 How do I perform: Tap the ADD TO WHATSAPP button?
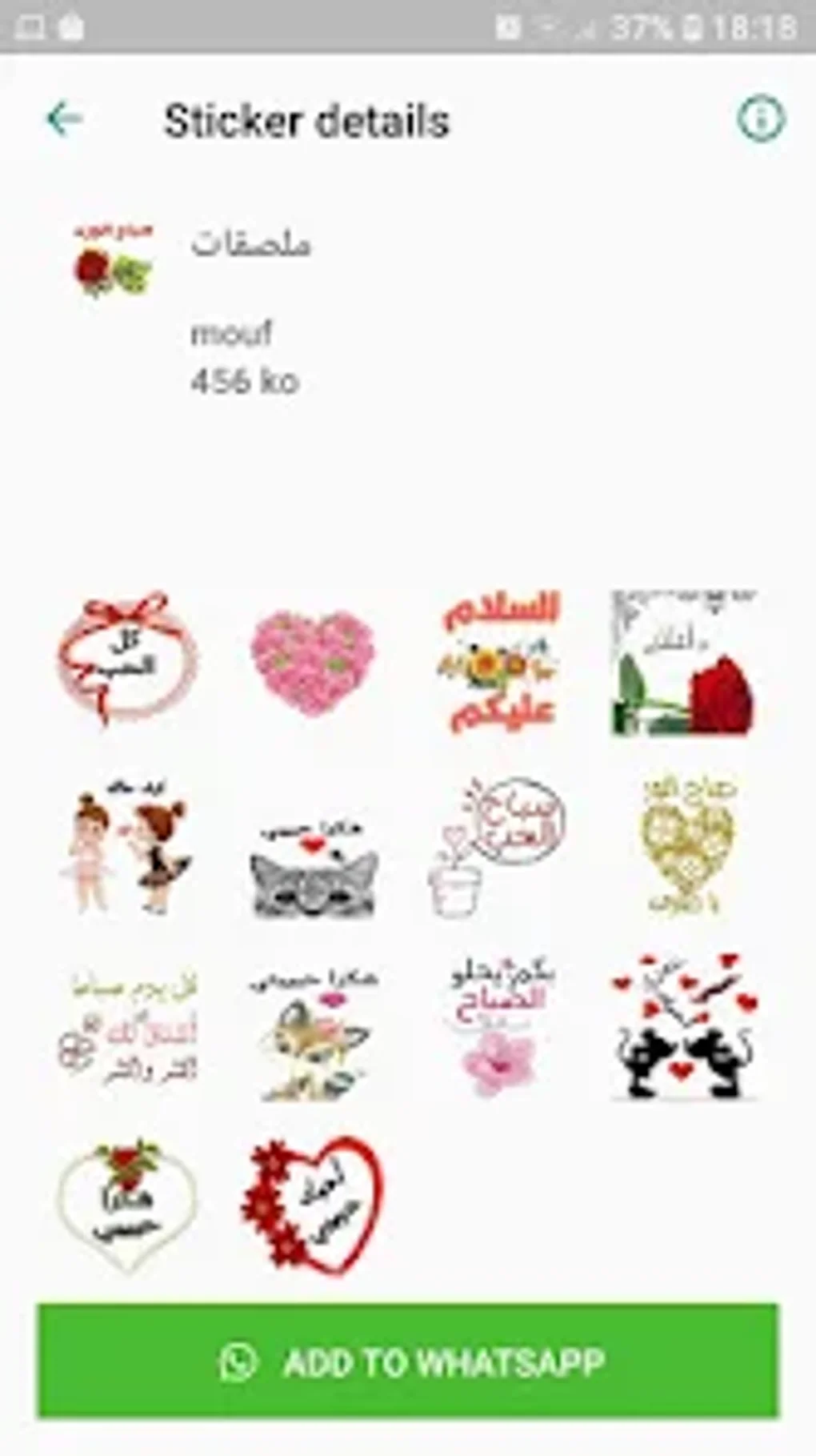click(x=408, y=1362)
